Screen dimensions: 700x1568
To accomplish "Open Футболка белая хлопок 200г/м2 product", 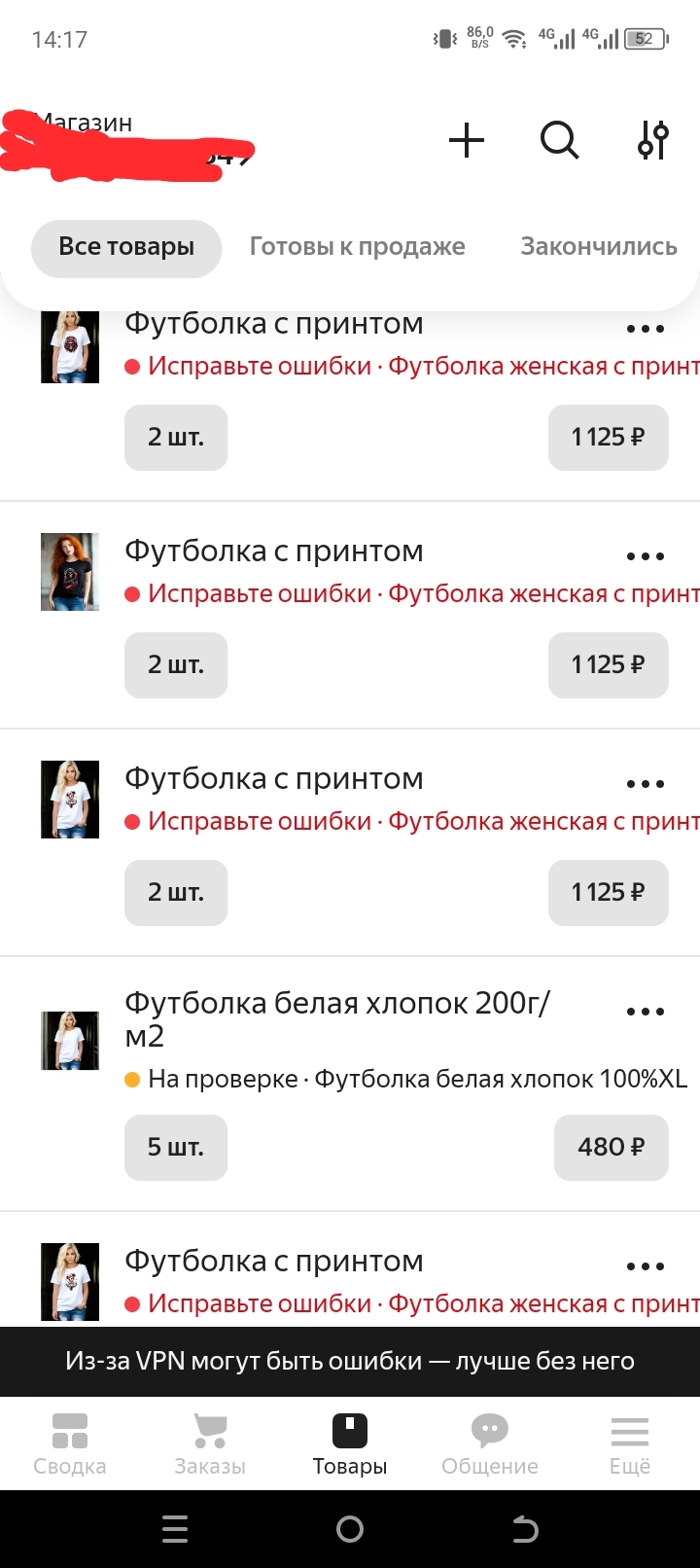I will (336, 1018).
